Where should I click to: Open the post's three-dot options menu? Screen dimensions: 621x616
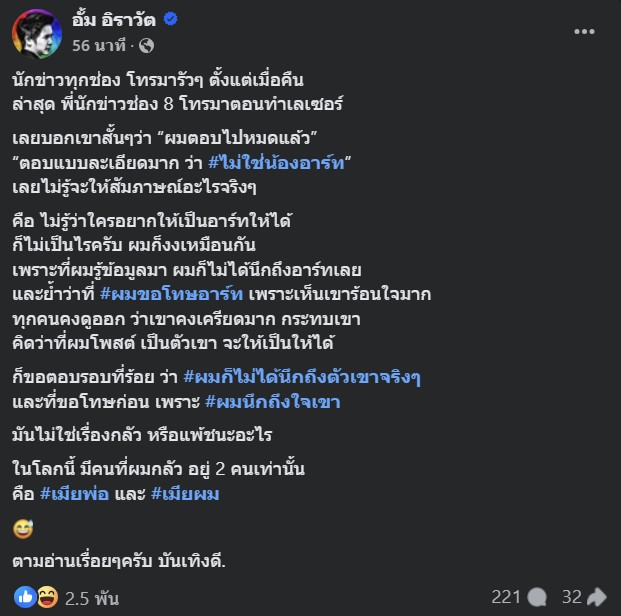coord(584,31)
